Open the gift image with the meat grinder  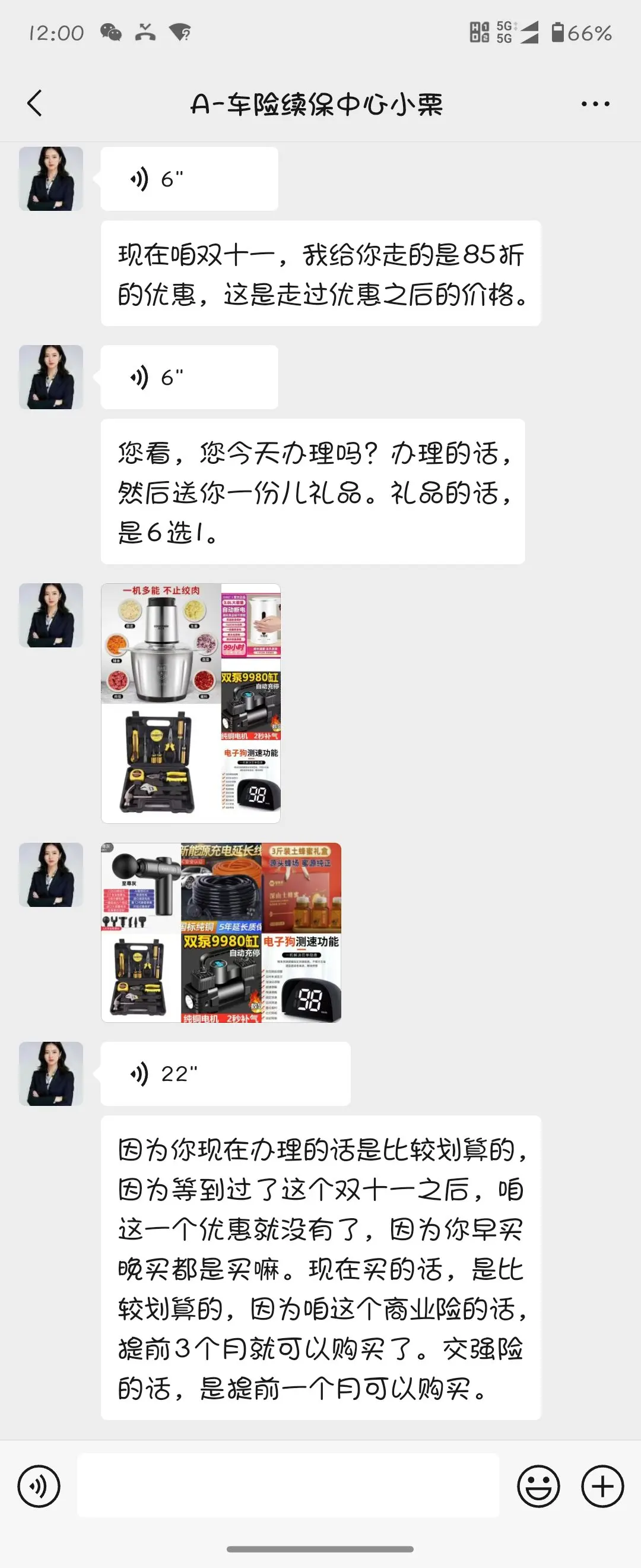(191, 703)
